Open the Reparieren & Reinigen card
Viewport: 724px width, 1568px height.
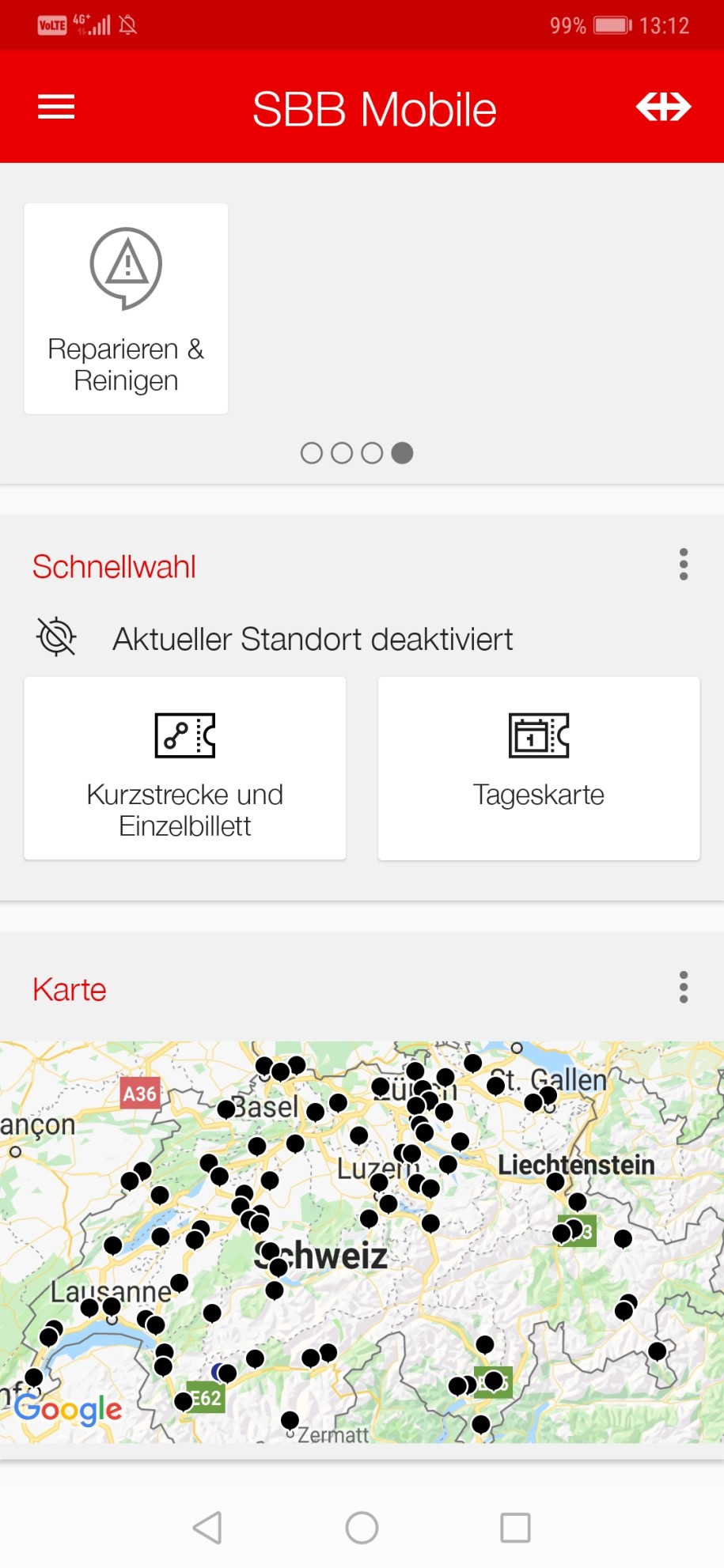(126, 308)
